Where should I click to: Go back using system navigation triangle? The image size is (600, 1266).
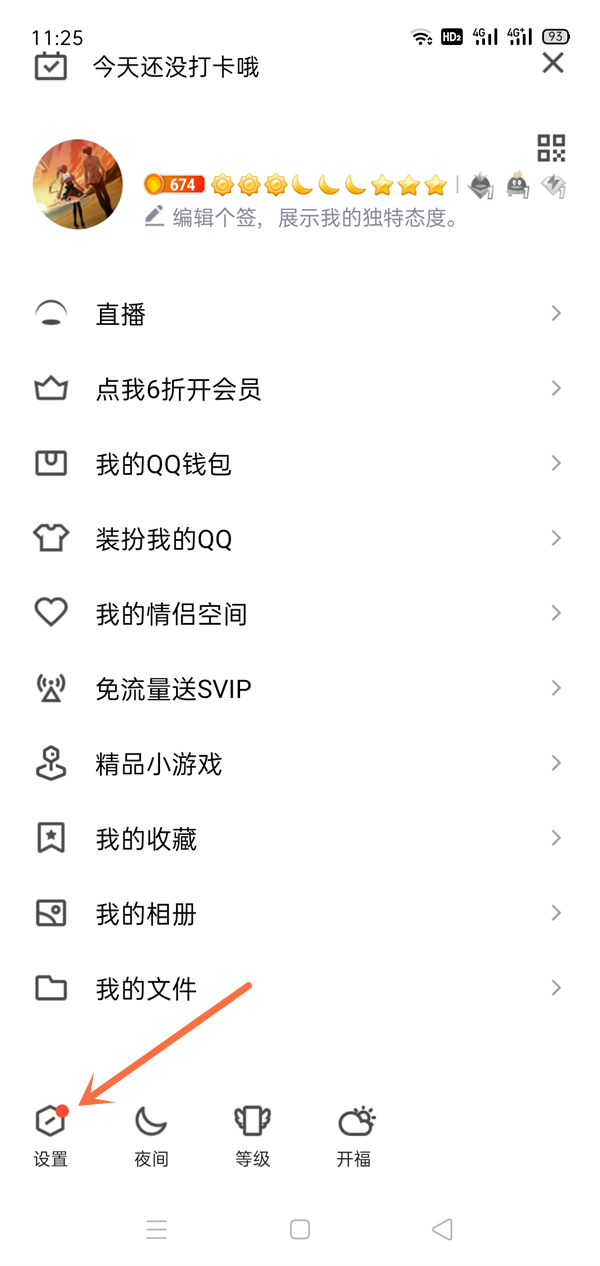click(x=442, y=1229)
